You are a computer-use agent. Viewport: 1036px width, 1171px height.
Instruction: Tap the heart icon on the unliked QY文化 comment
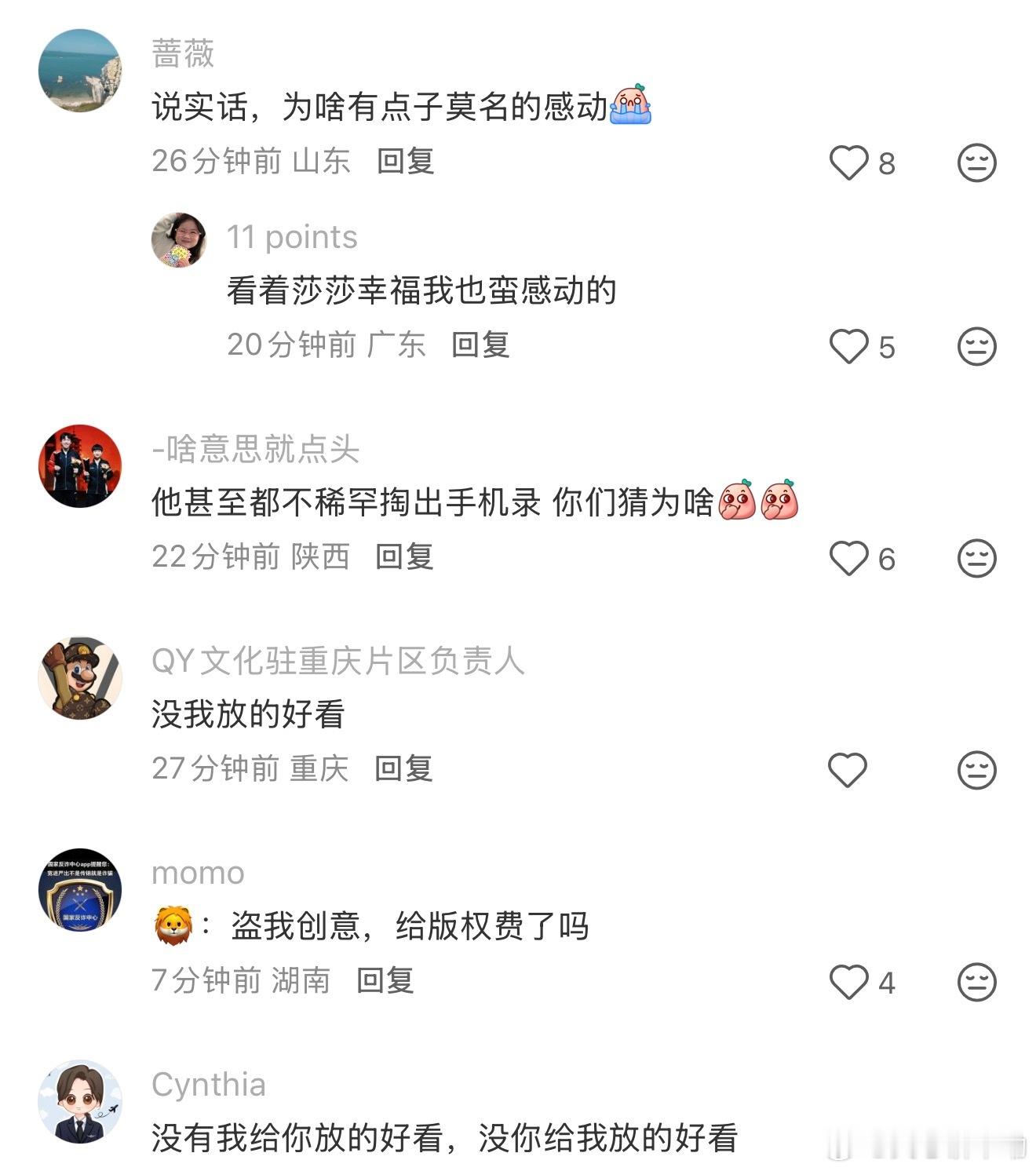tap(847, 772)
